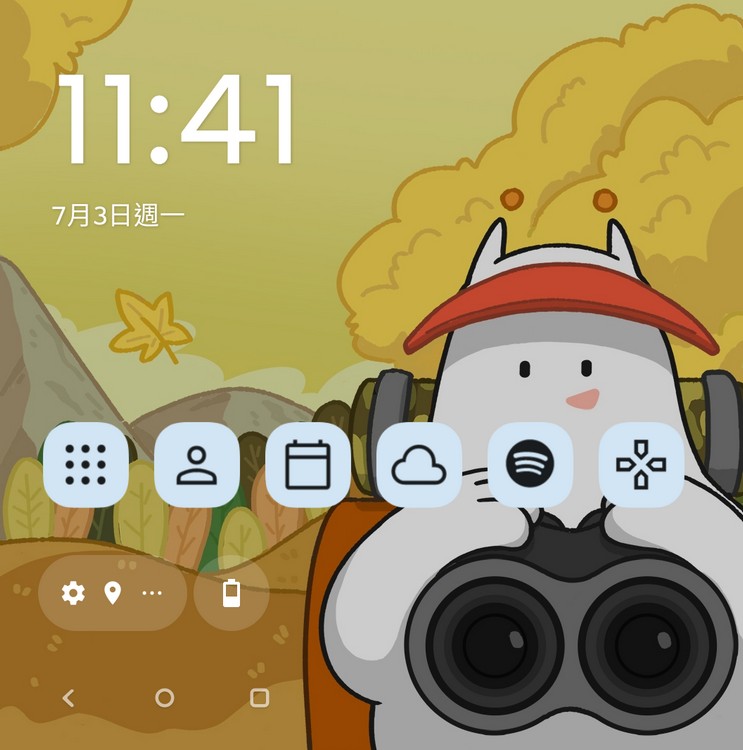Tap the location pin shortcut

tap(112, 593)
